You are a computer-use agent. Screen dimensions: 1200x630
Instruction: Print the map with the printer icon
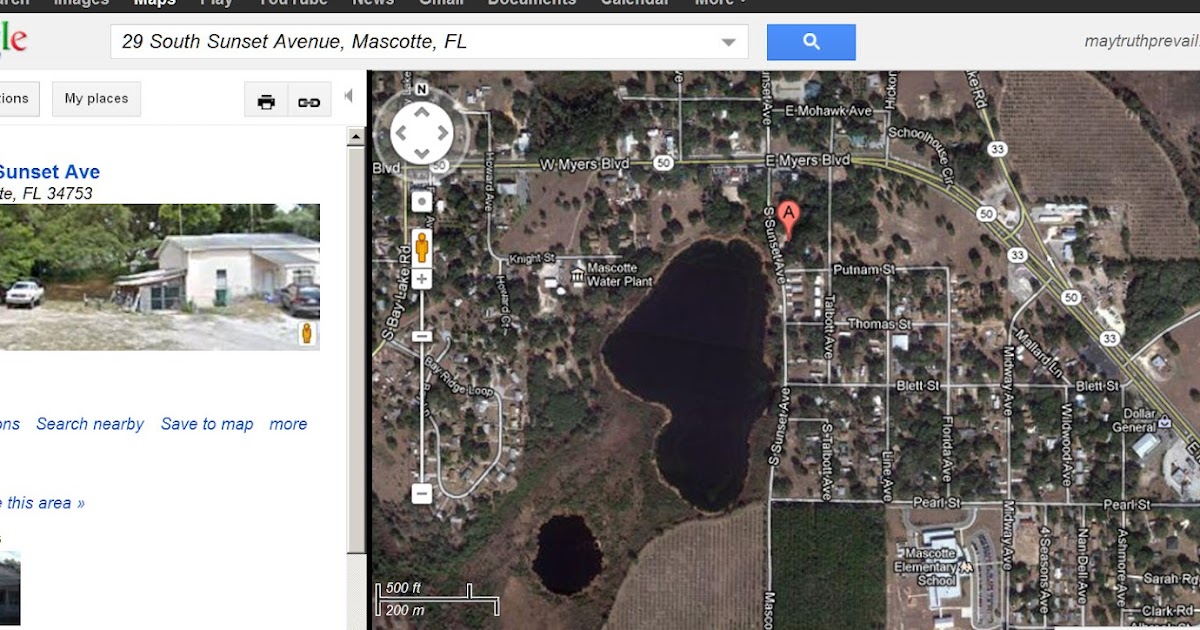pyautogui.click(x=266, y=101)
